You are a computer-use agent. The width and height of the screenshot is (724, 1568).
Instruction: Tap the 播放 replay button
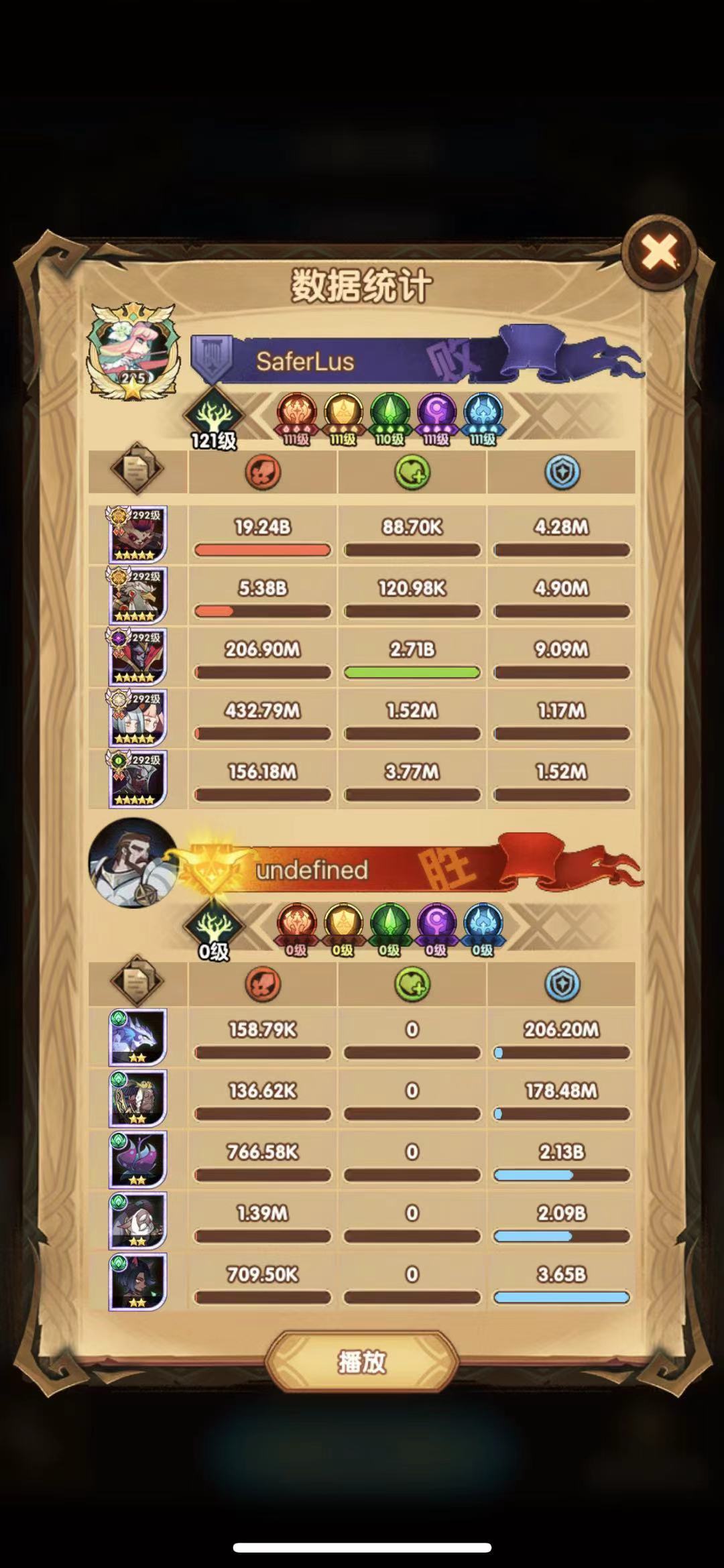click(362, 1362)
